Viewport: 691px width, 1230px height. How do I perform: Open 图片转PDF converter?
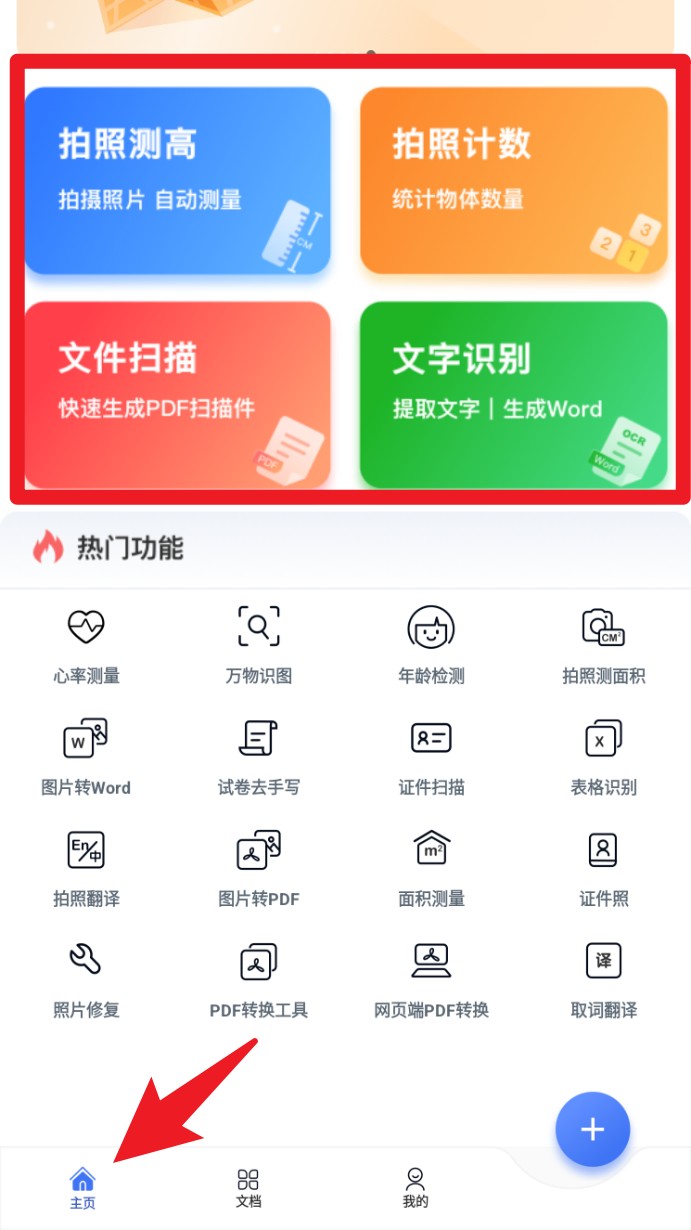(258, 867)
